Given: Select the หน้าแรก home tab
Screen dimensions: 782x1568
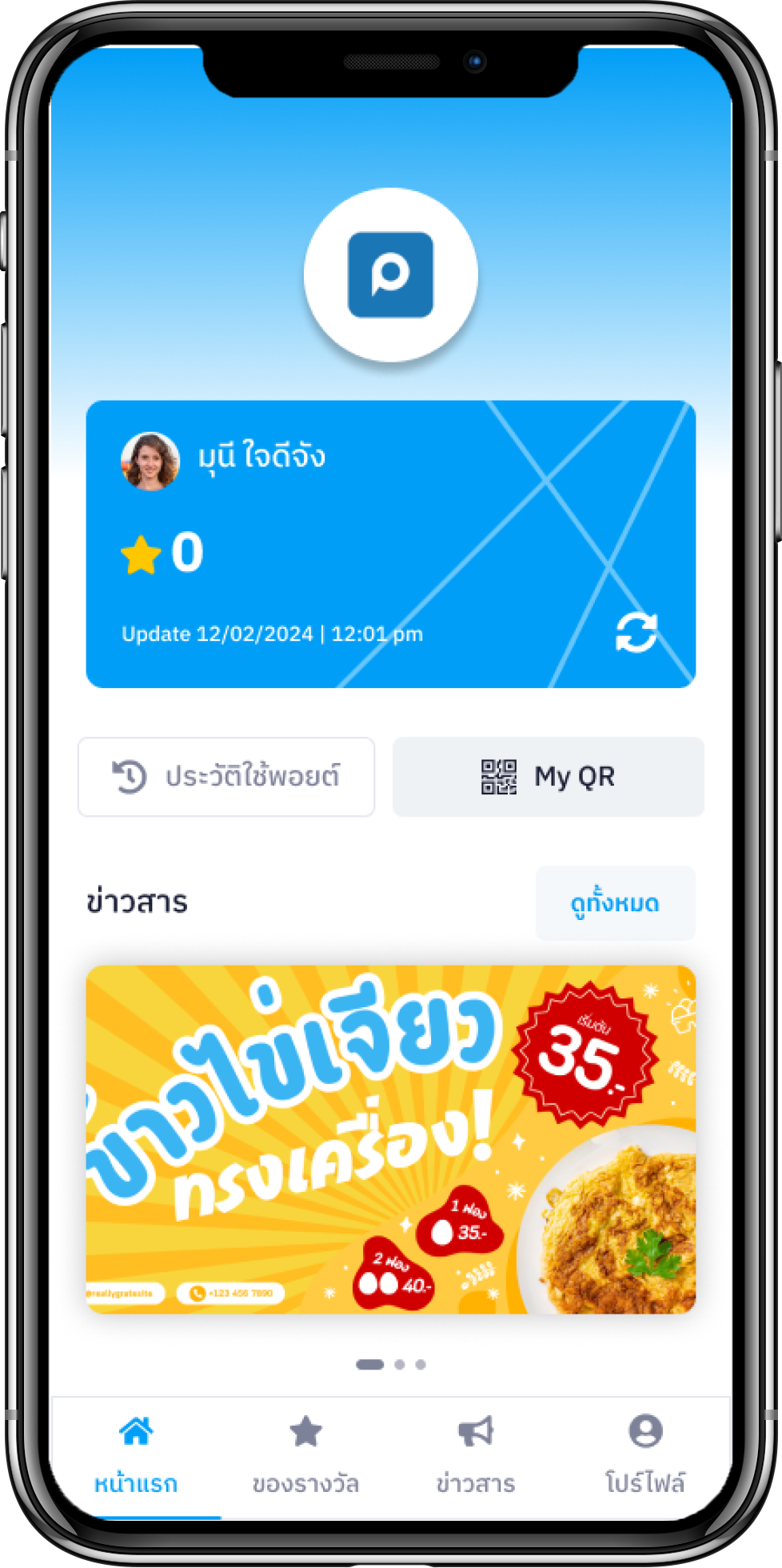Looking at the screenshot, I should click(136, 1456).
